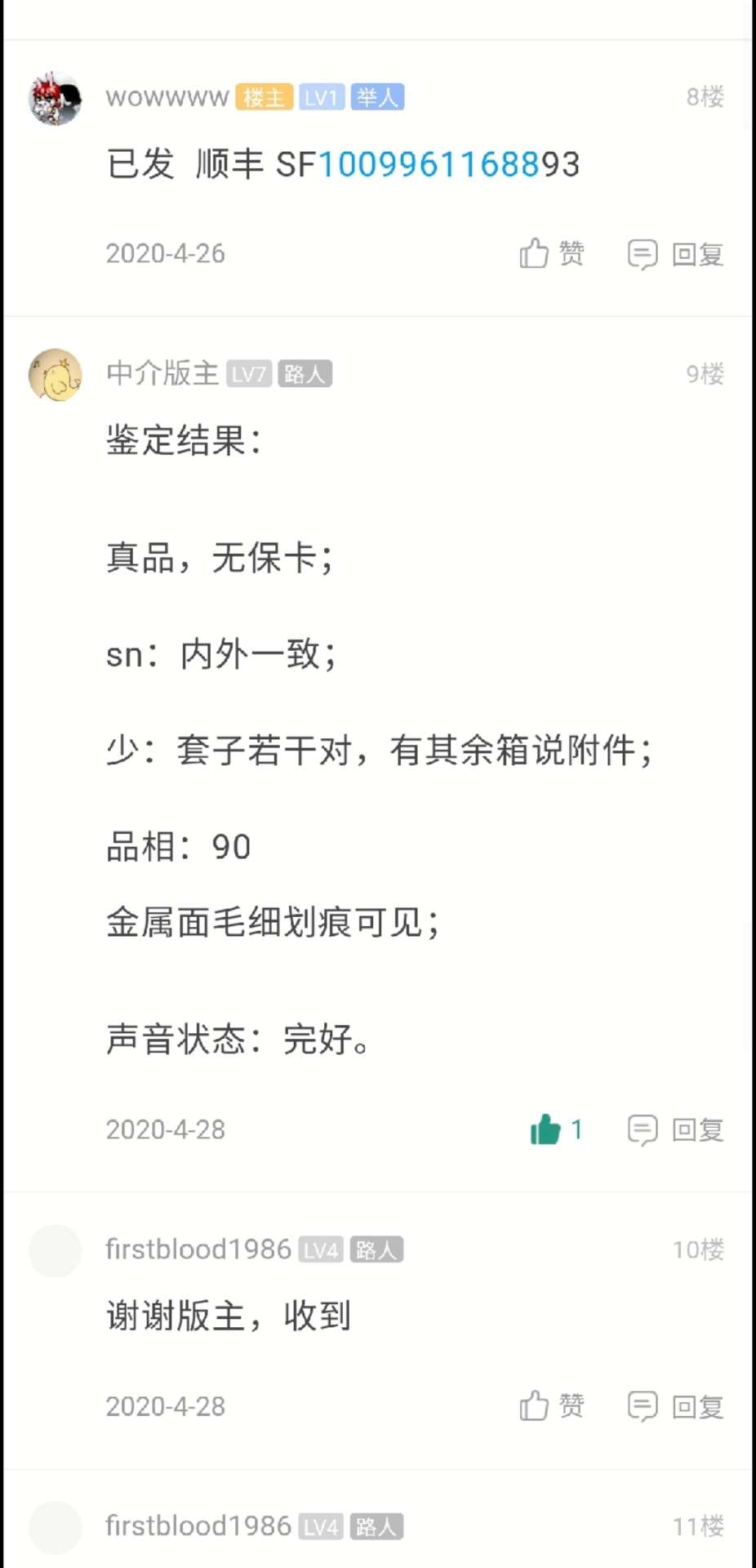
Task: Reply to wowwww's 8楼 post
Action: 676,254
